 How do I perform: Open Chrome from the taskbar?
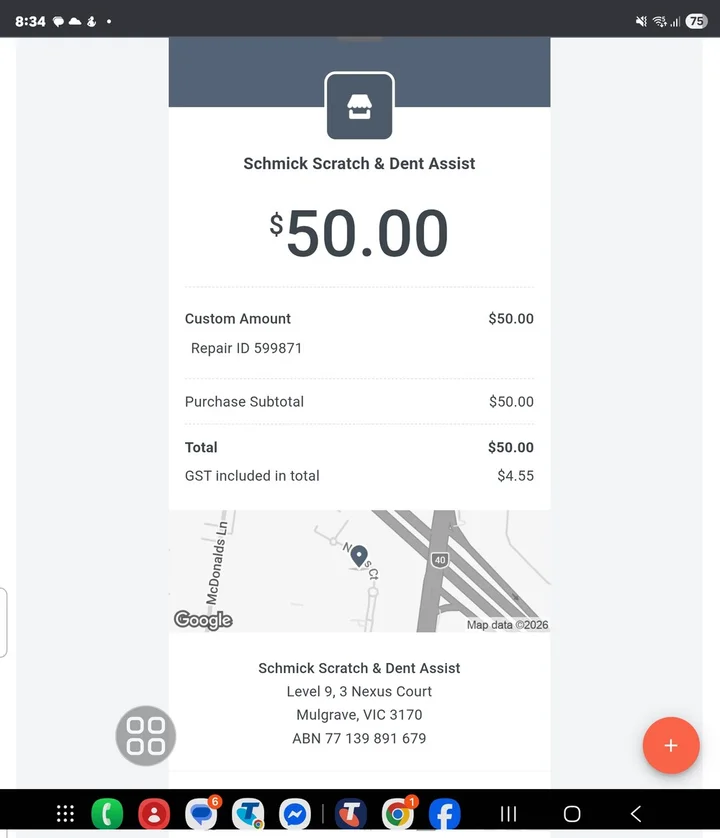tap(397, 814)
